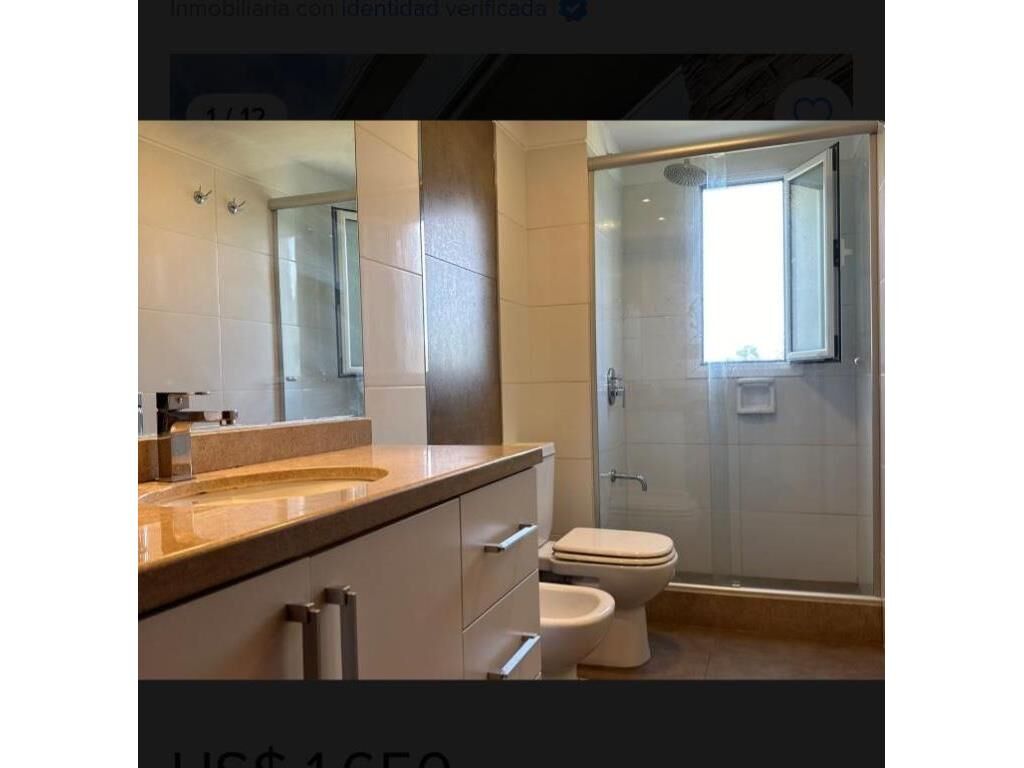This screenshot has width=1024, height=768.
Task: Tap the enlarged bathroom photo
Action: [x=511, y=400]
